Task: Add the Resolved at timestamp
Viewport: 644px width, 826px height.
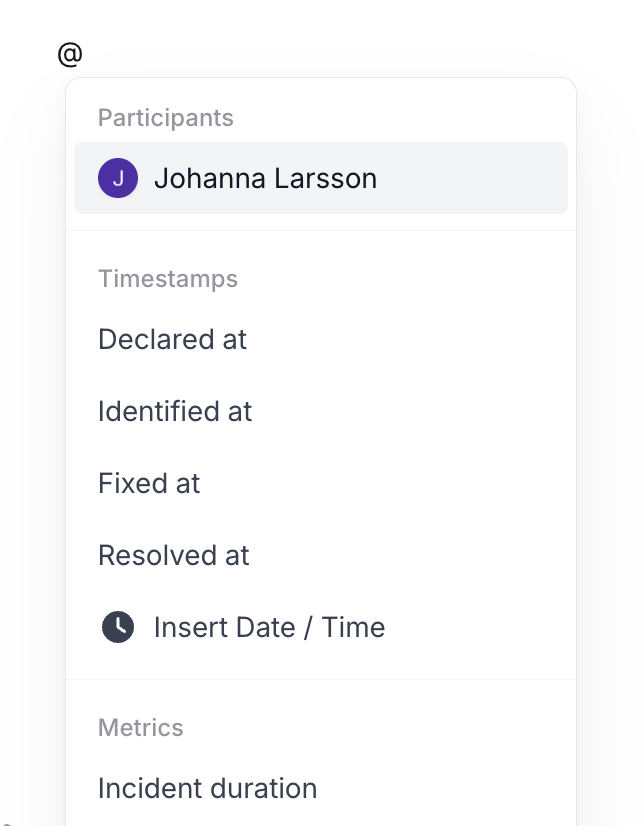Action: coord(174,556)
